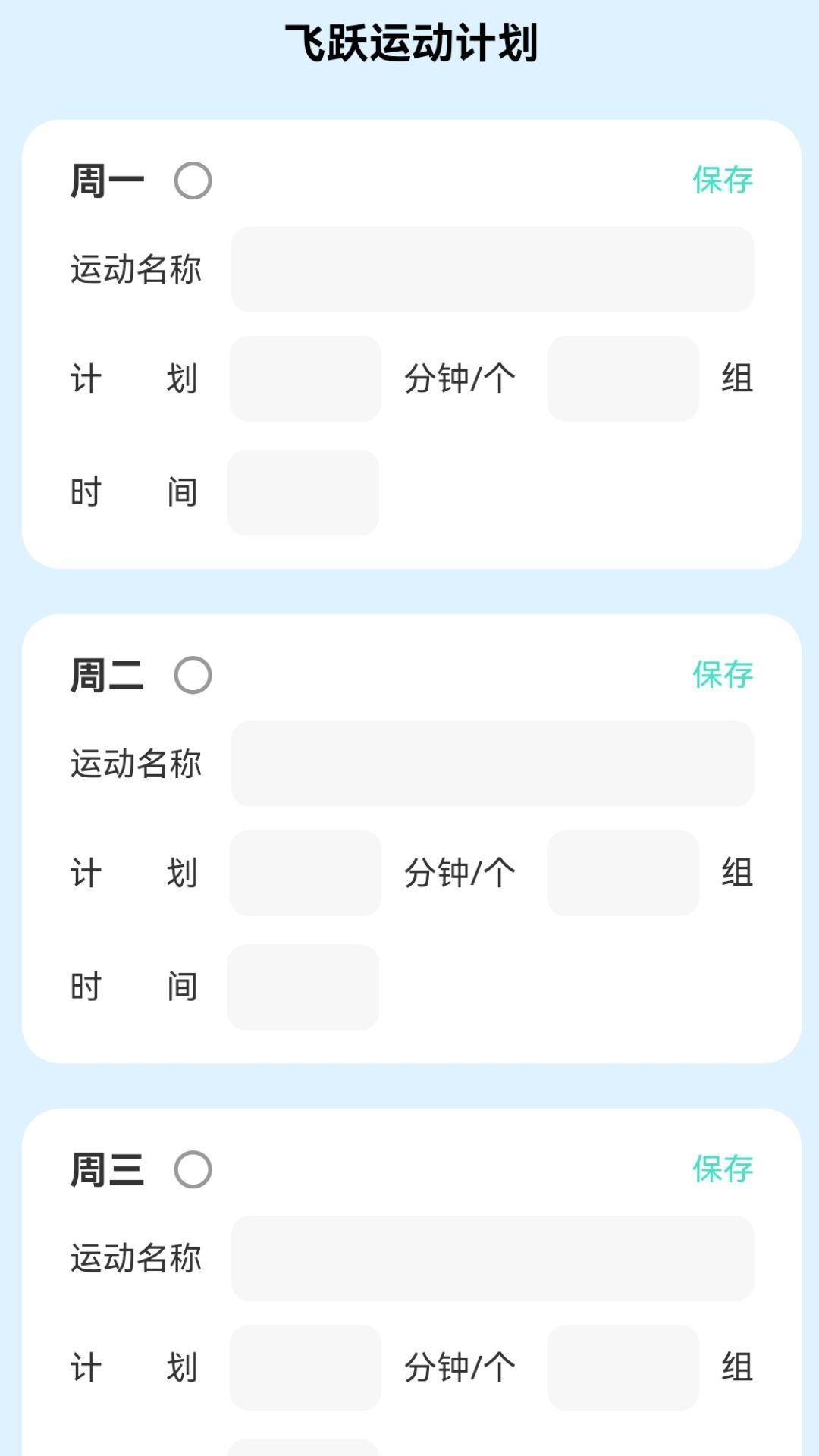Click 保存 for the 周三 plan

point(723,1169)
